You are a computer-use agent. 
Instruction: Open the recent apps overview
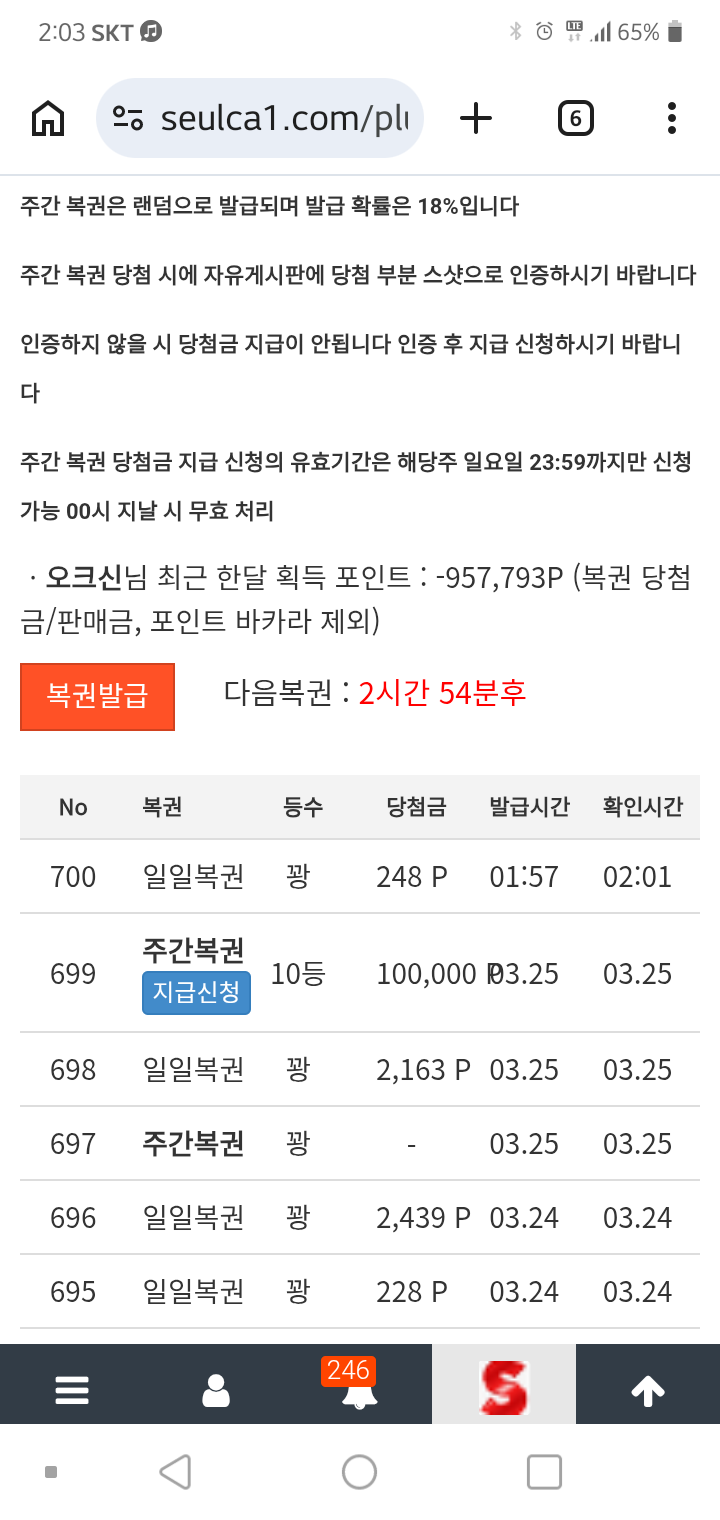[544, 1472]
